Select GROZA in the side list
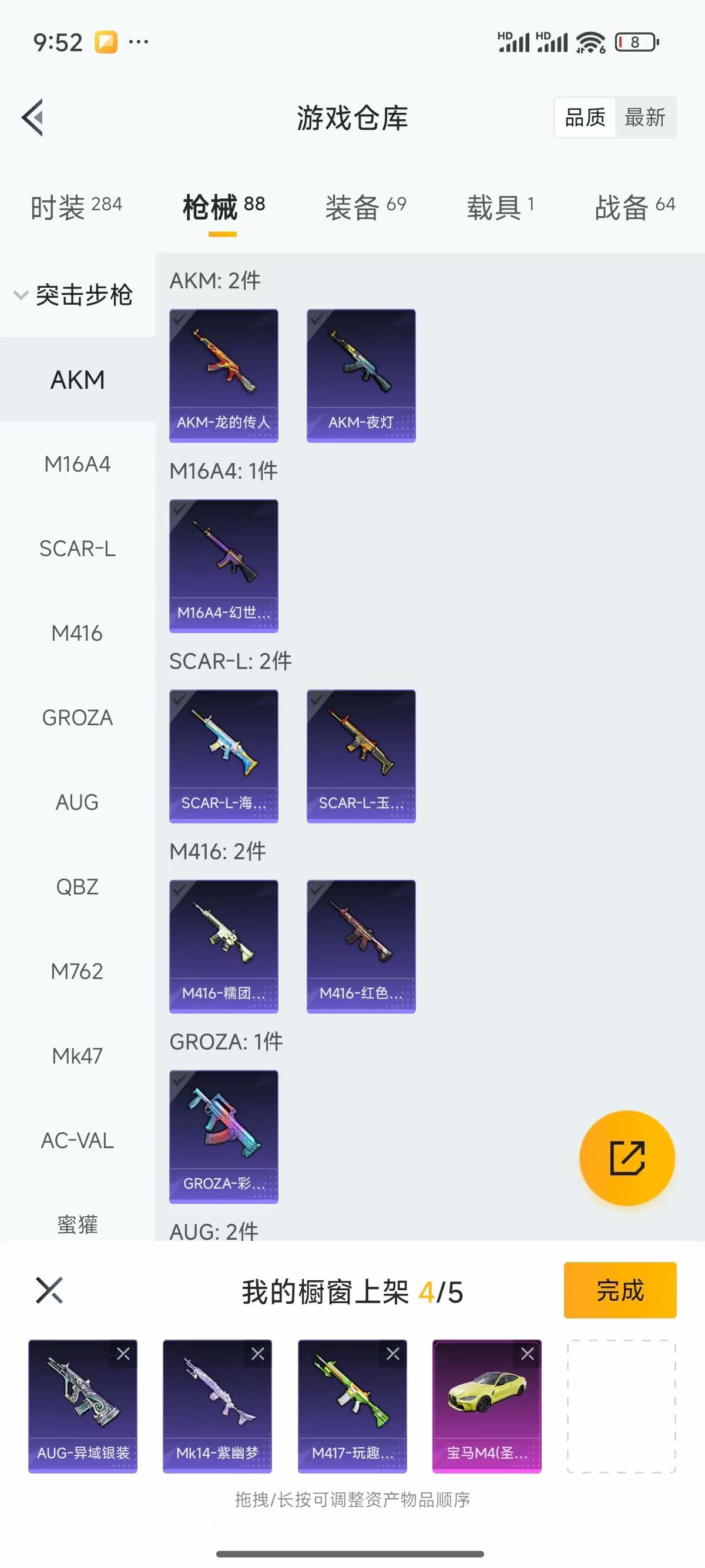The width and height of the screenshot is (705, 1568). 78,718
